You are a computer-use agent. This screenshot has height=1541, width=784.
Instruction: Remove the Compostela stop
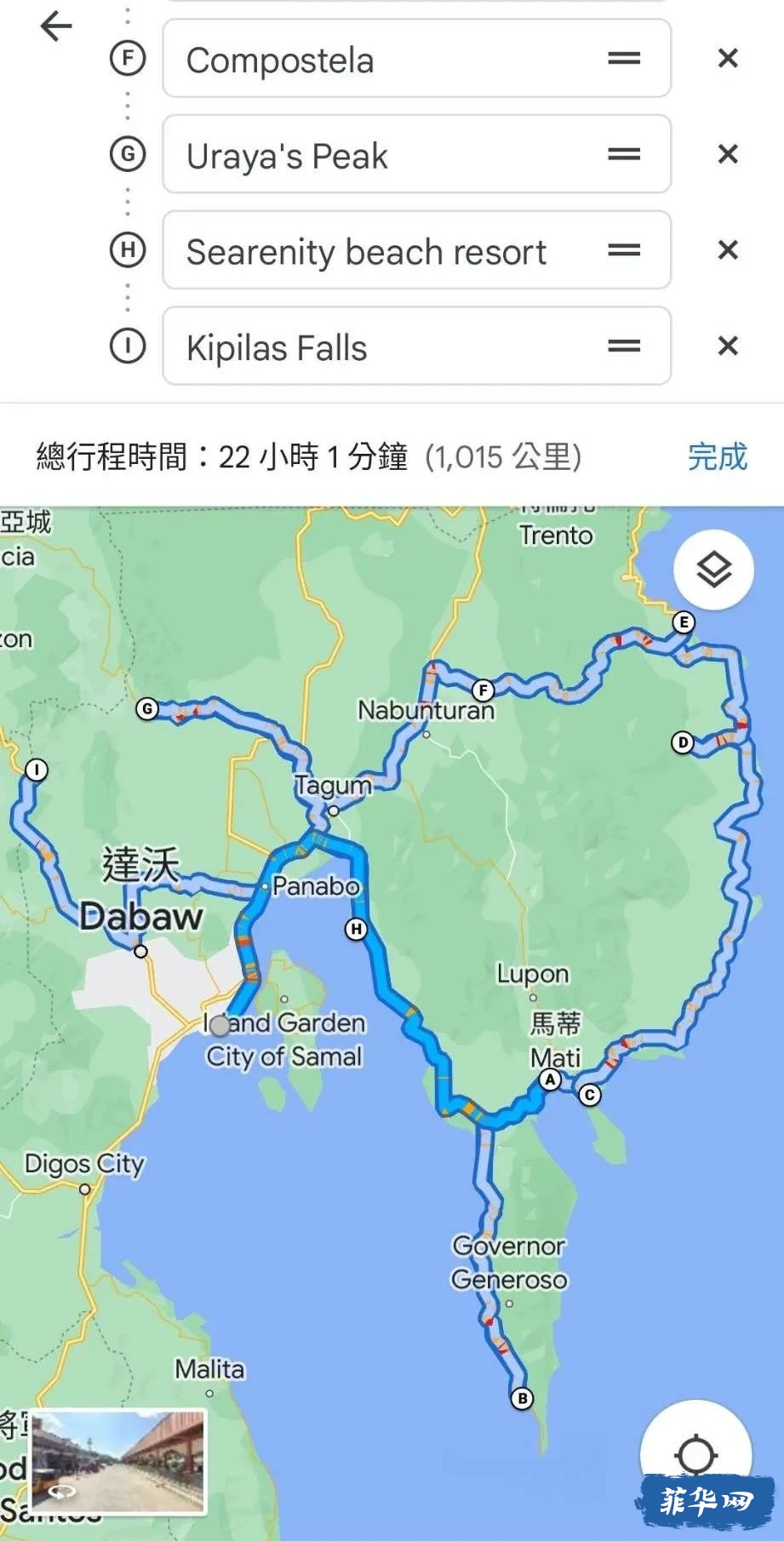click(727, 59)
